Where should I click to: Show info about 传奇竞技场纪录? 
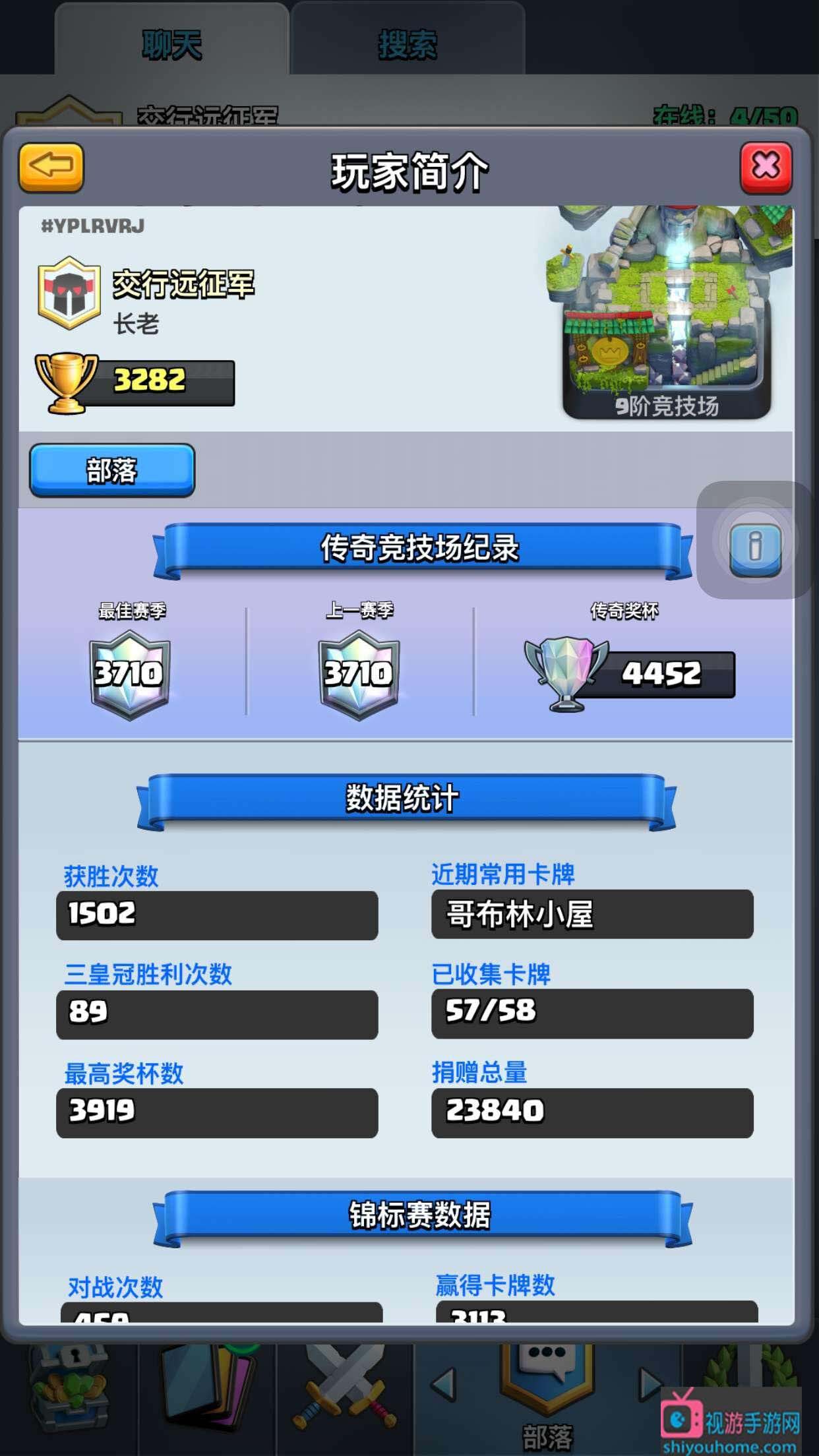pos(755,547)
